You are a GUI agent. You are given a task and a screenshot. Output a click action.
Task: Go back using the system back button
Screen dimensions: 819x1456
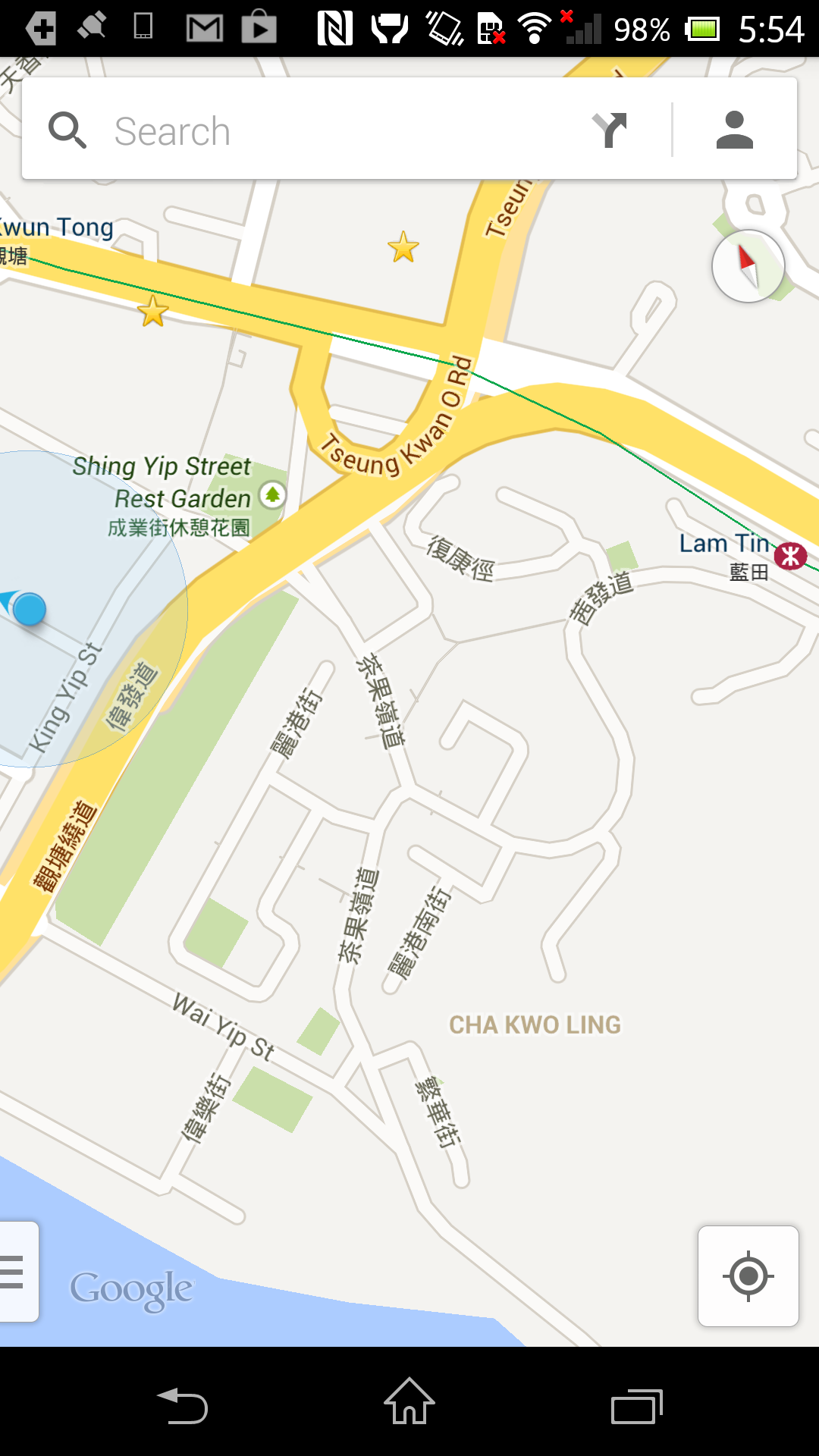coord(183,1407)
